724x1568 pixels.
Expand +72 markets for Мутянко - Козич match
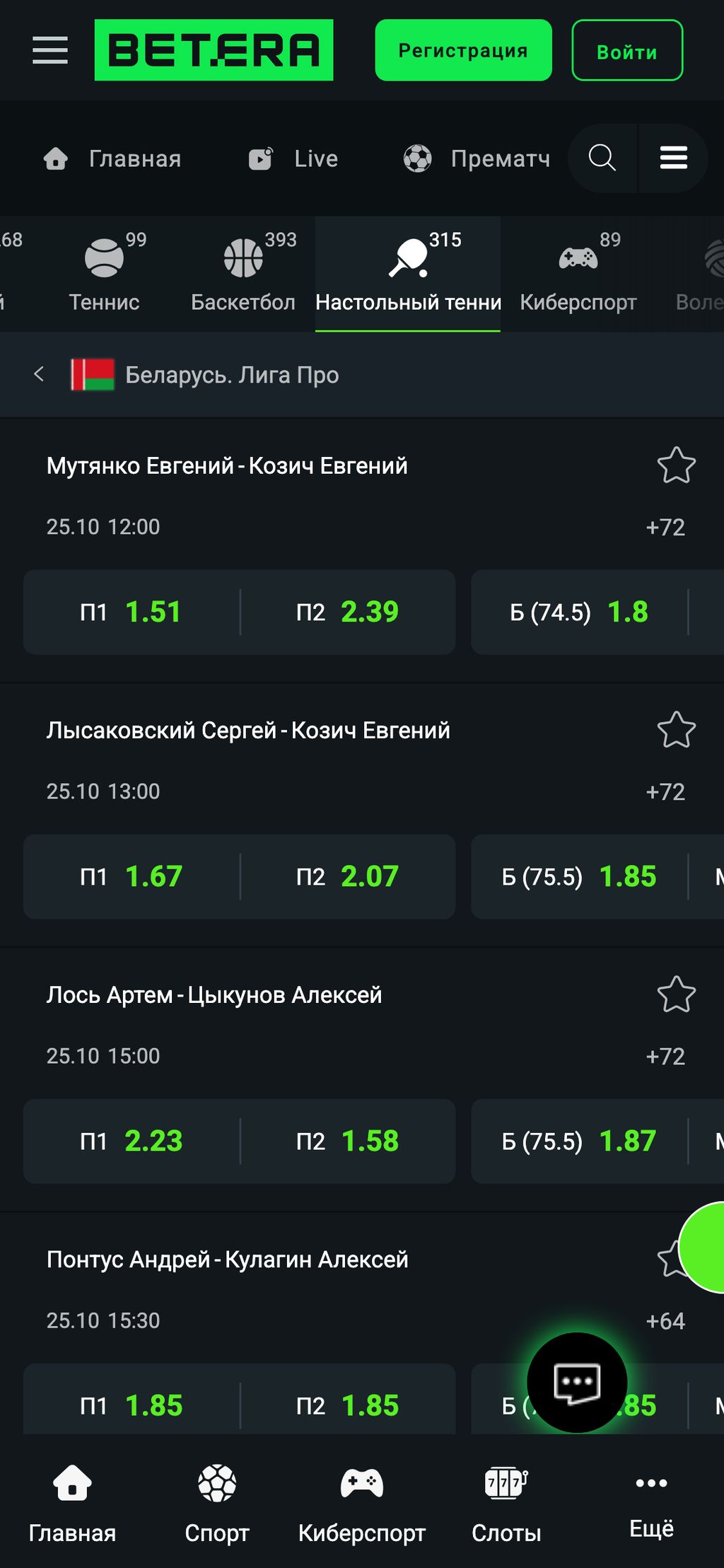(665, 527)
